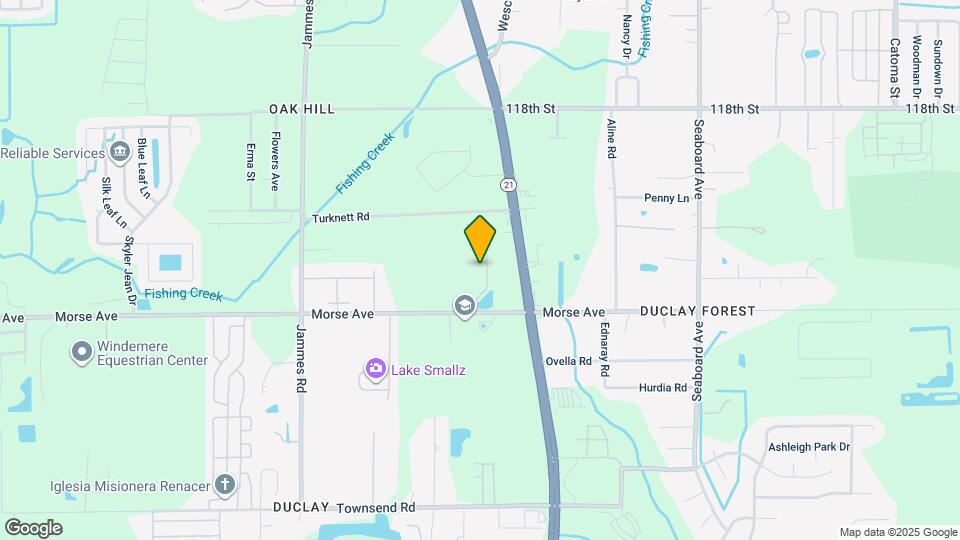Select the orange location pin marker

pos(480,238)
